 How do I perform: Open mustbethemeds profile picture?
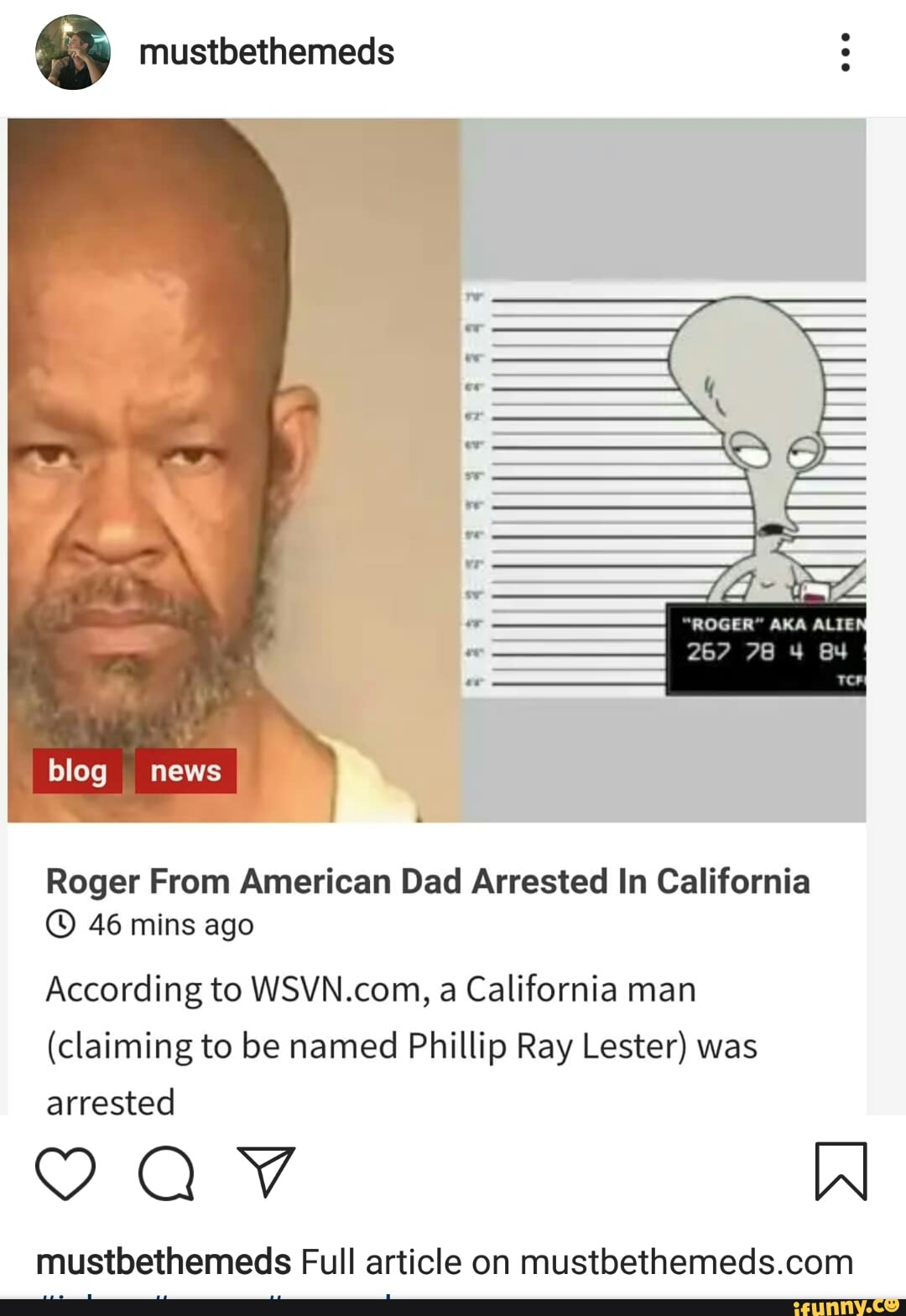(73, 52)
